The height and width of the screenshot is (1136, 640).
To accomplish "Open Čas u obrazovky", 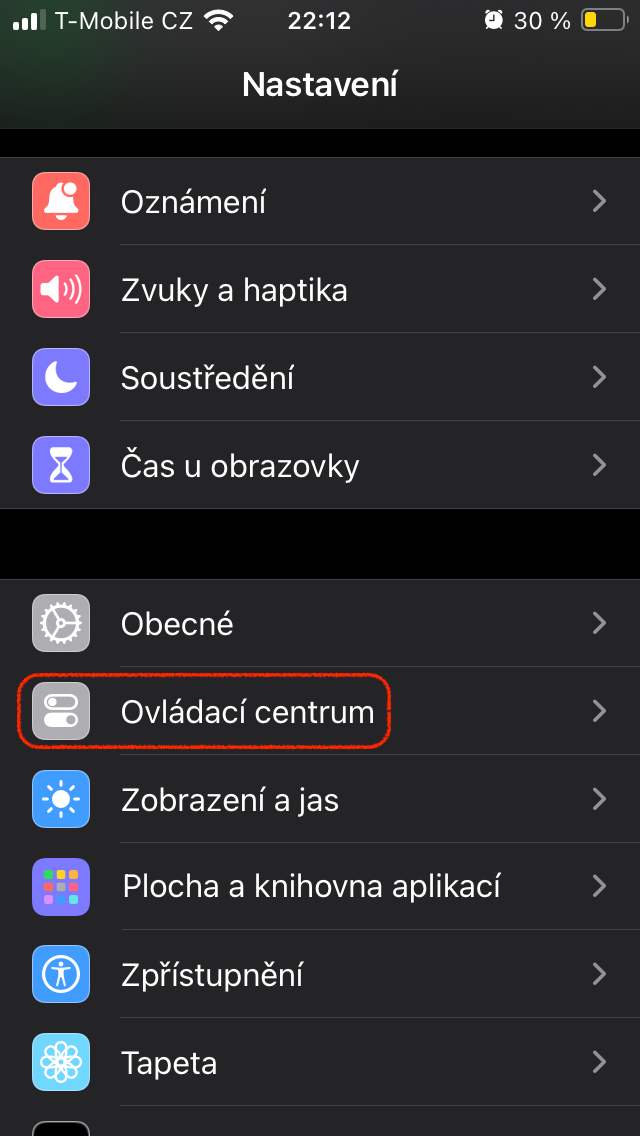I will (320, 466).
